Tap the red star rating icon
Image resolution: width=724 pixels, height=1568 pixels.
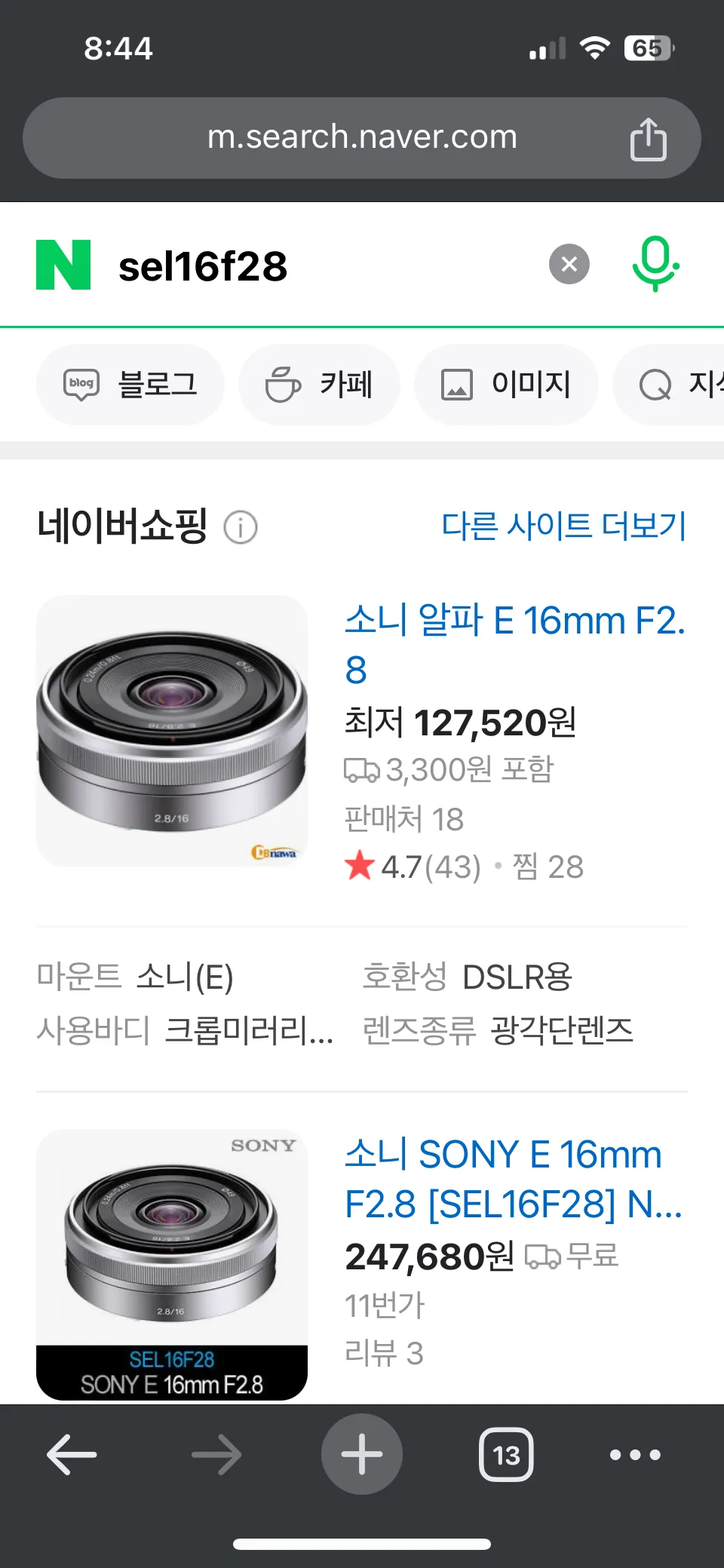360,867
